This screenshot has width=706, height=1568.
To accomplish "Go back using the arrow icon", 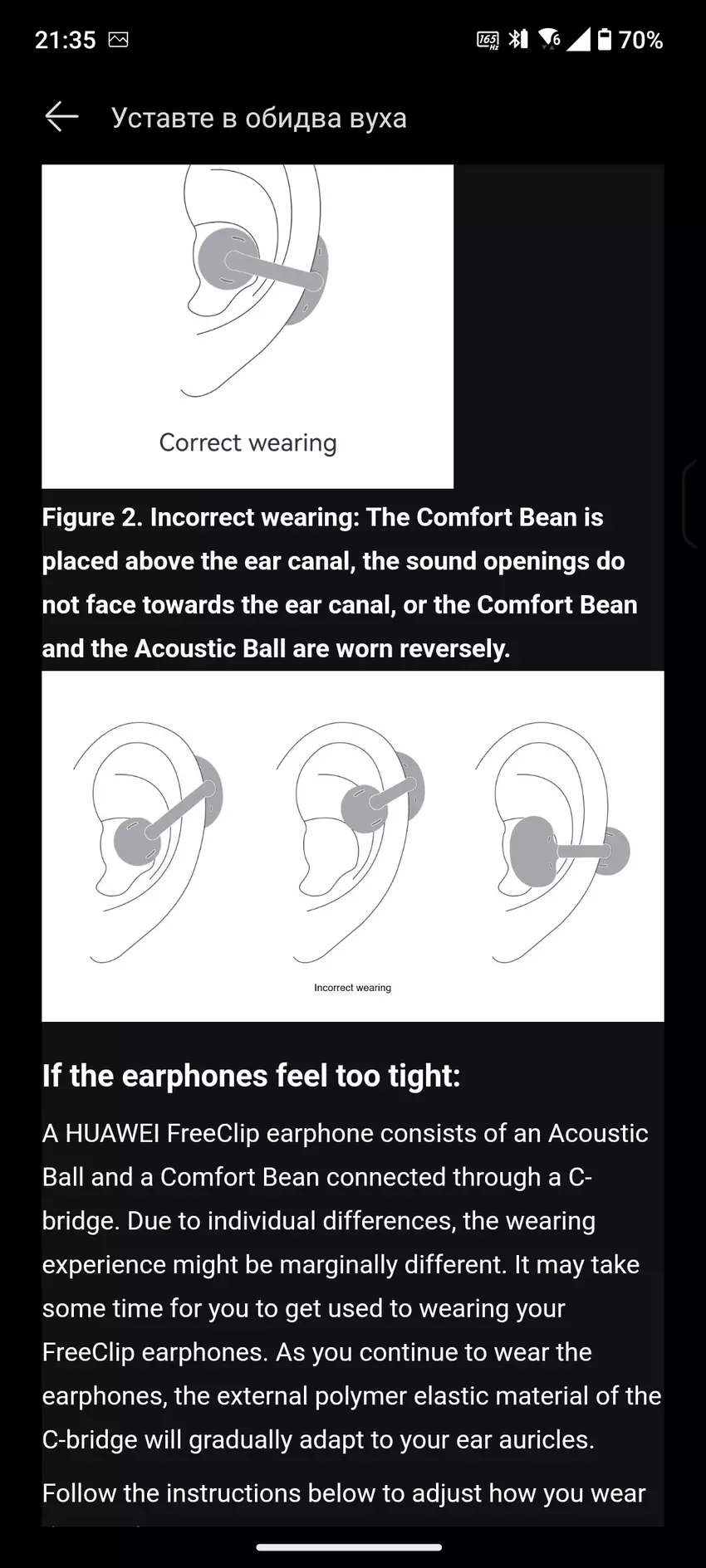I will pos(61,117).
